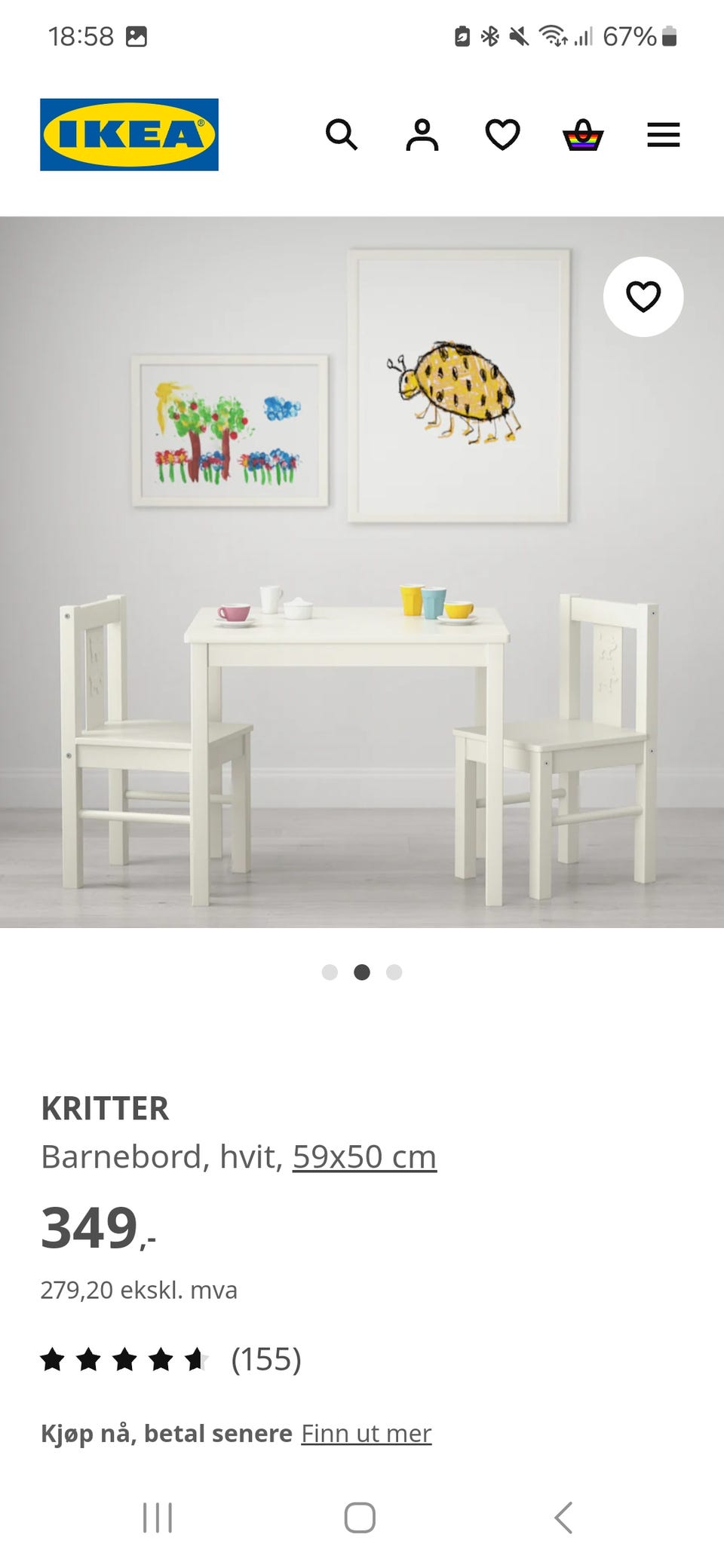Screen dimensions: 724x1568
Task: Open Finn ut mer payment info link
Action: click(367, 1432)
